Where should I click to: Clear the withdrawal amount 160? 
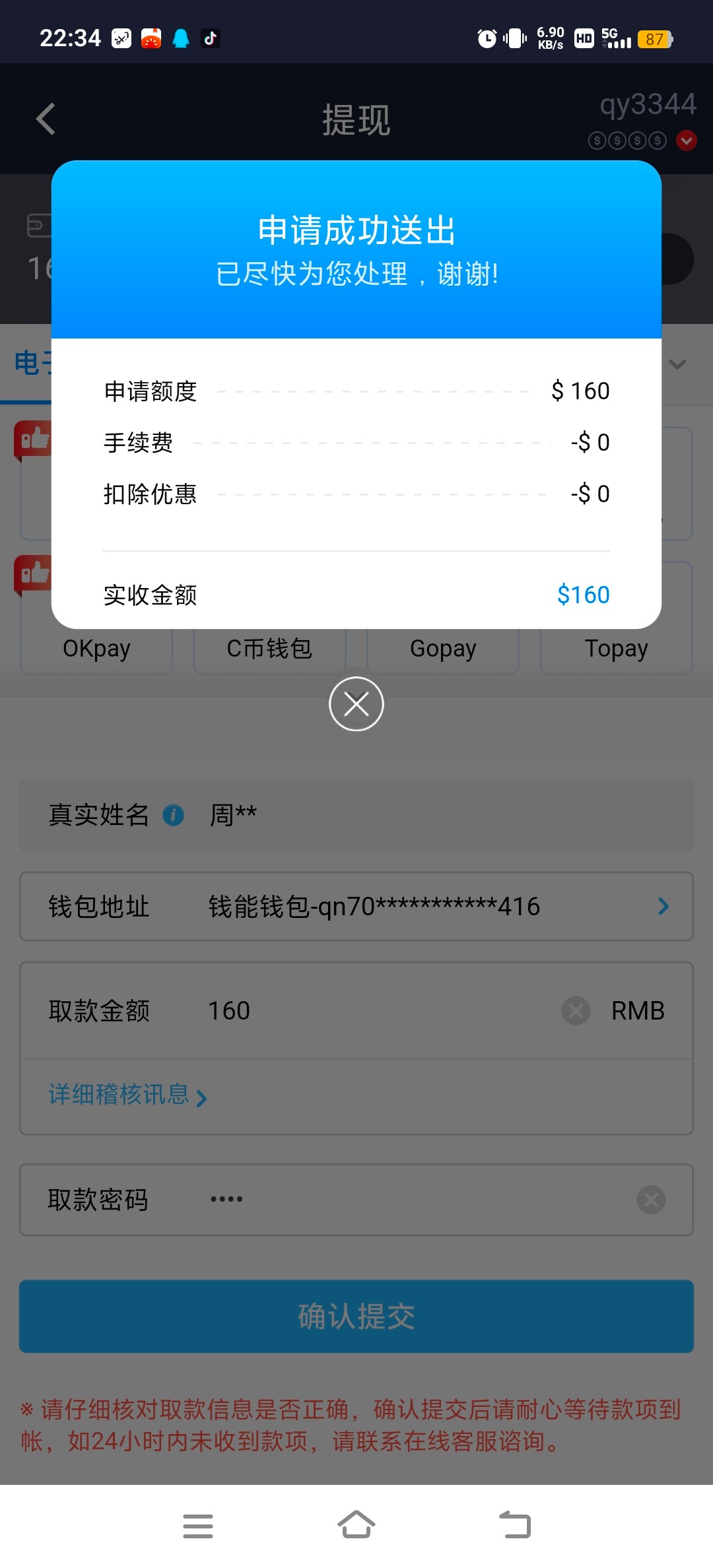coord(576,1010)
